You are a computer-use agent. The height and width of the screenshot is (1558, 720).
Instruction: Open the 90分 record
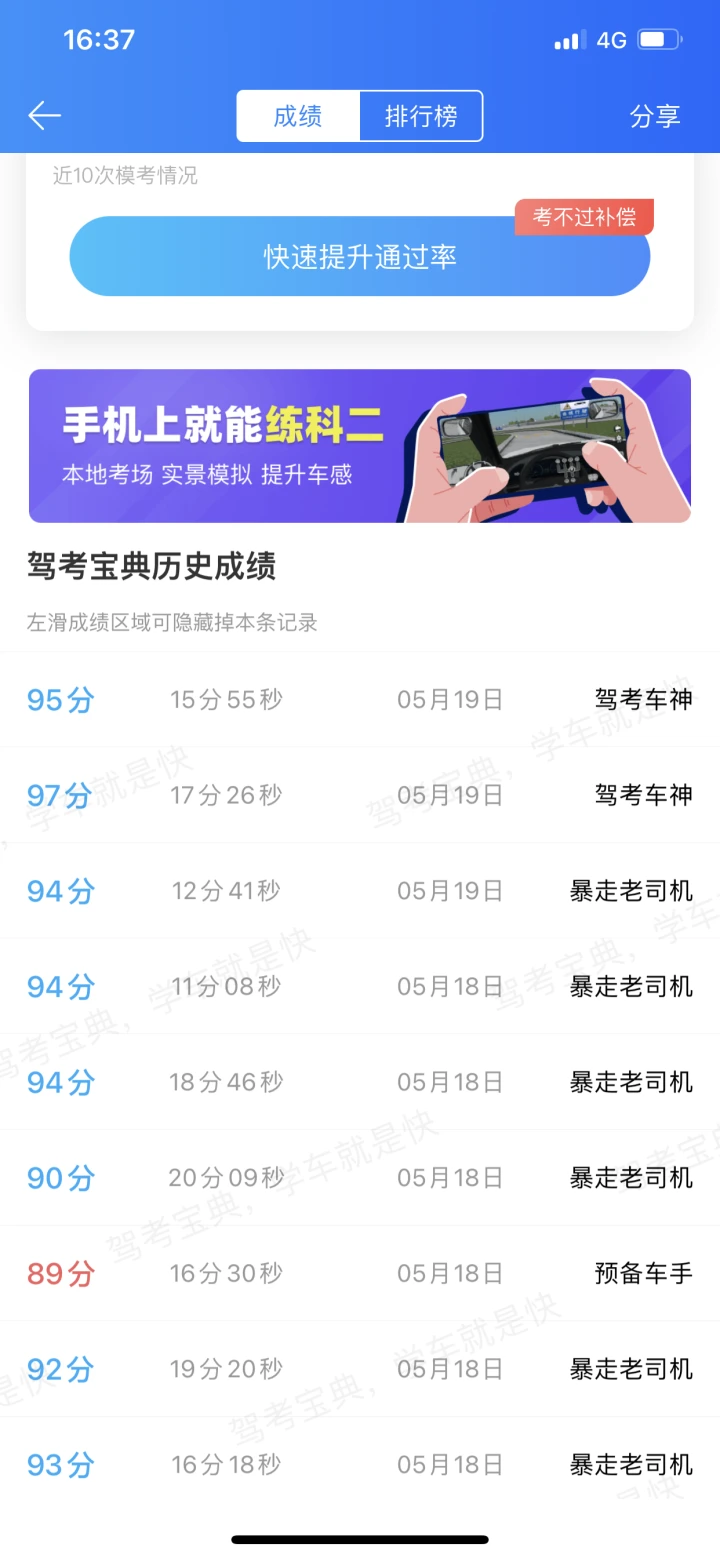tap(360, 1178)
